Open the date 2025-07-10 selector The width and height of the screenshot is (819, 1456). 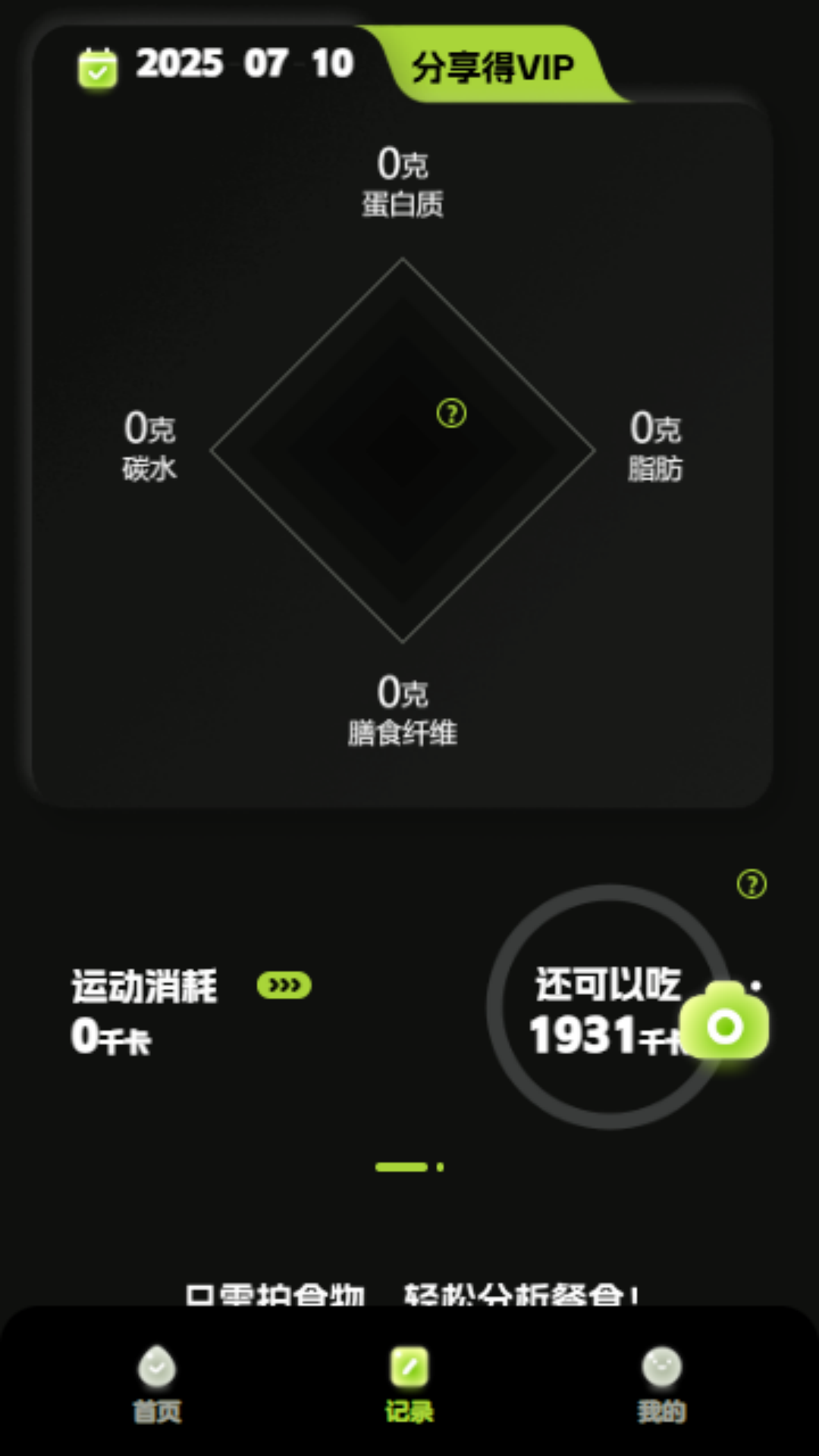tap(245, 64)
